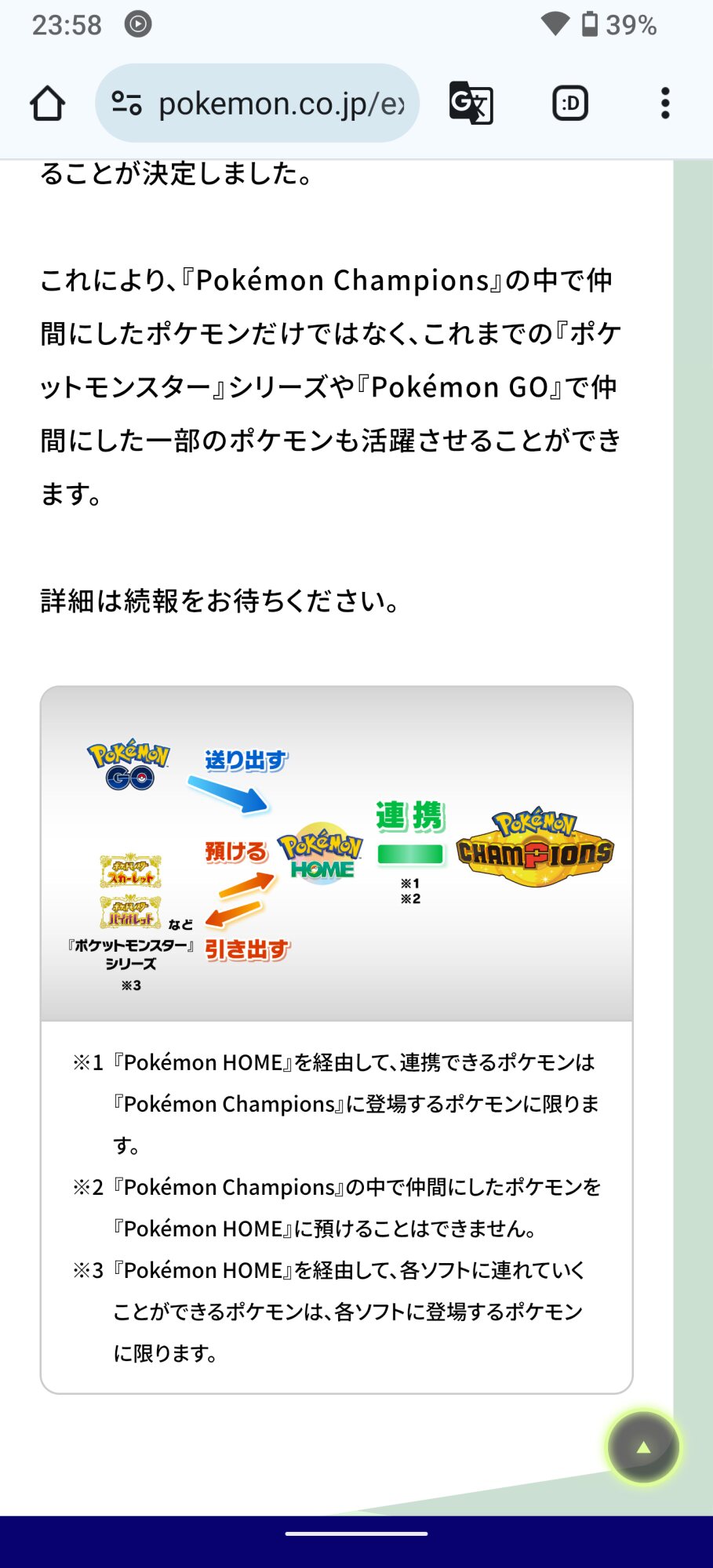The image size is (713, 1568).
Task: Open the site info icon in address bar
Action: click(x=126, y=103)
